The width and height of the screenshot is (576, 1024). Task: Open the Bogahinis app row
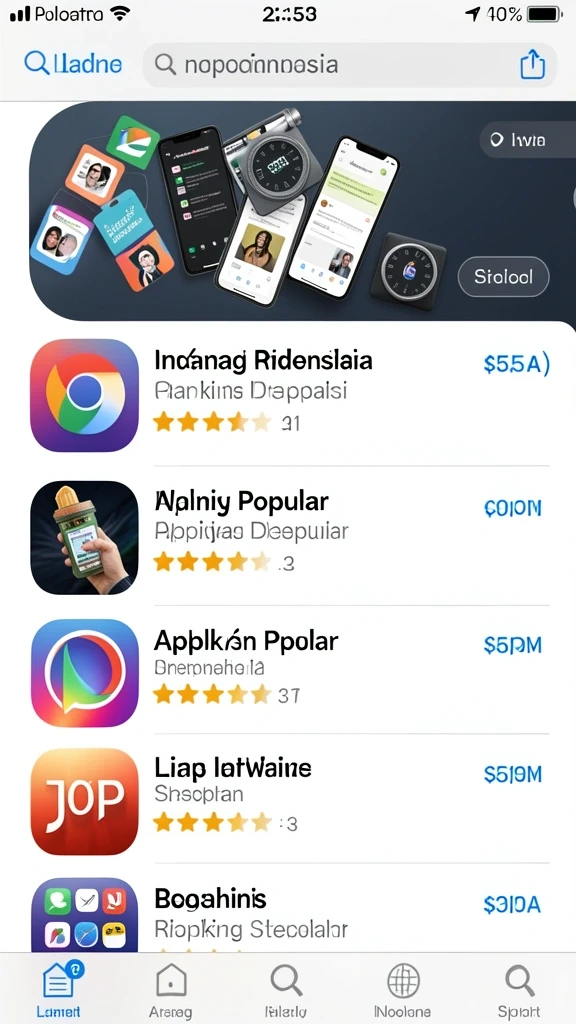[290, 914]
